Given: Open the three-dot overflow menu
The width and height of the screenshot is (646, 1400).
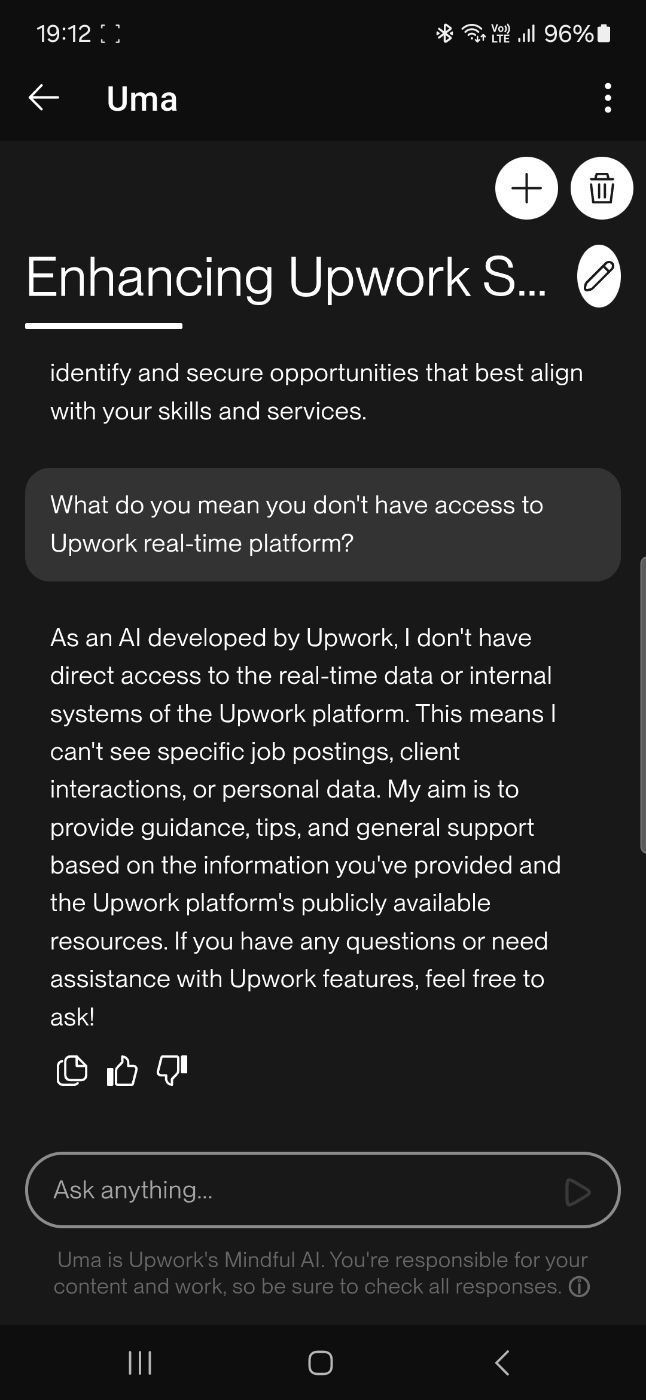Looking at the screenshot, I should tap(607, 98).
